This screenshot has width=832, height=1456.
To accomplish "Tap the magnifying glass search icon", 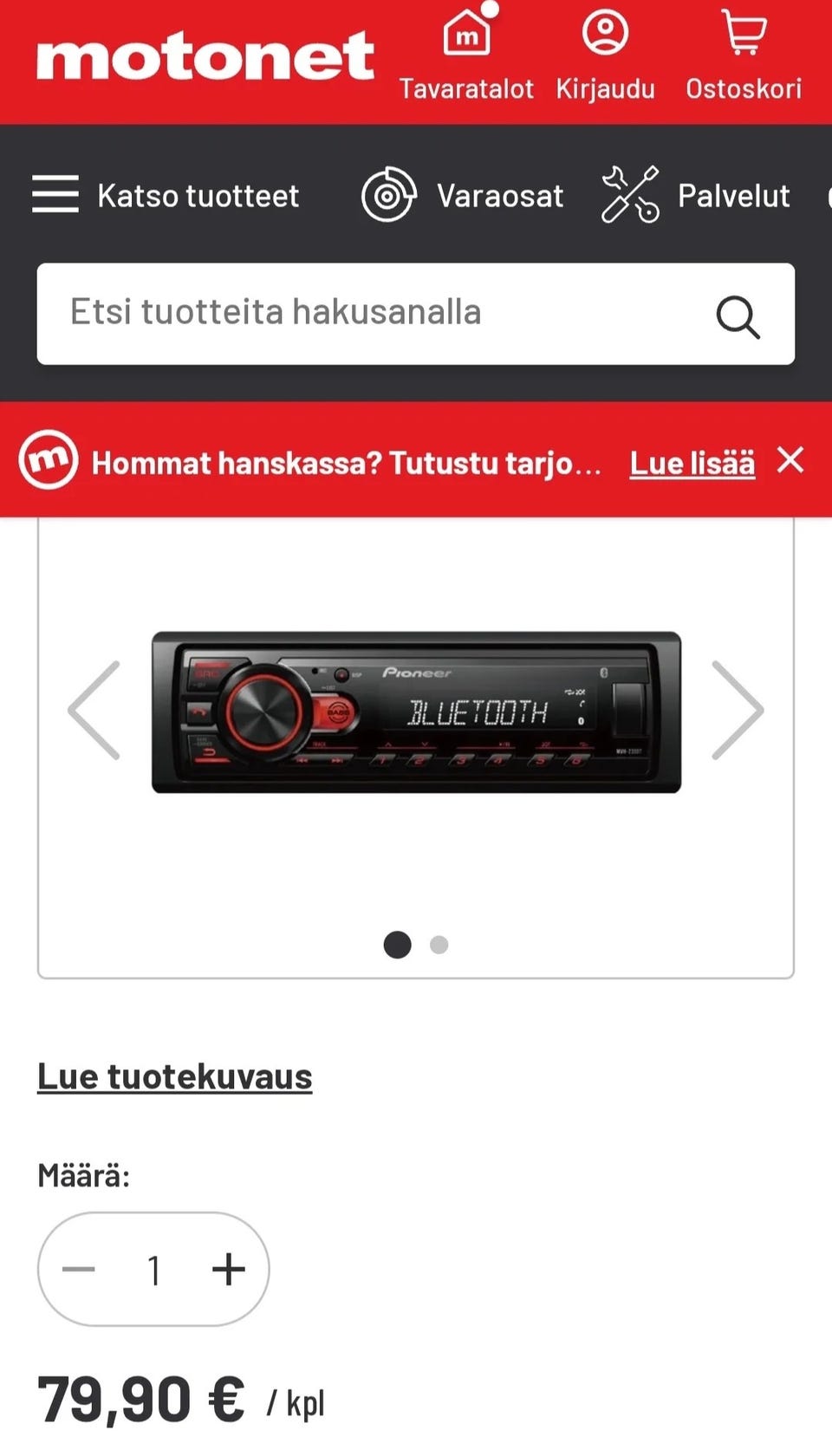I will (738, 316).
